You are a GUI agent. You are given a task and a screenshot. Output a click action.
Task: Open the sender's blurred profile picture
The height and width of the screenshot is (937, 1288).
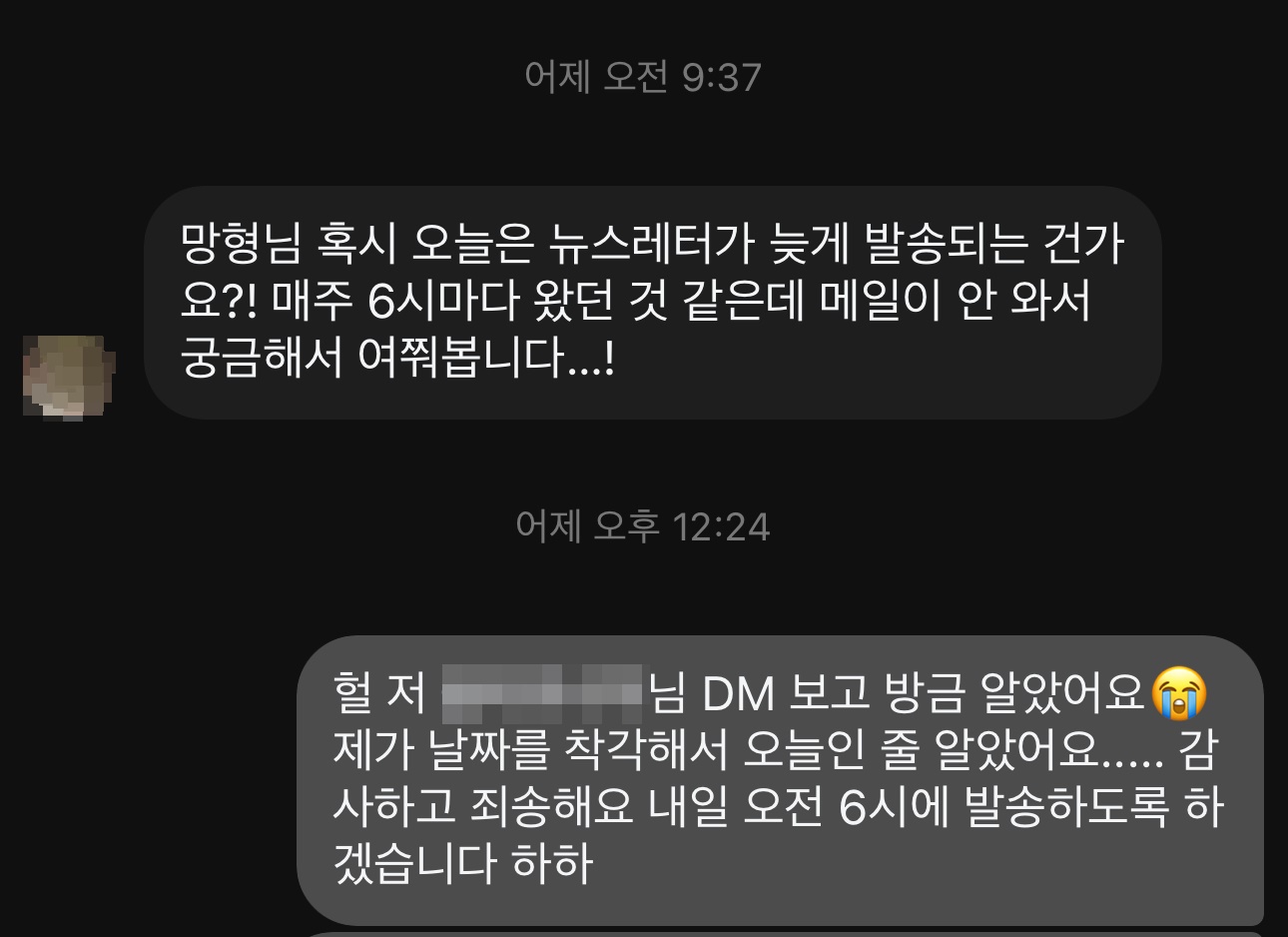point(69,378)
